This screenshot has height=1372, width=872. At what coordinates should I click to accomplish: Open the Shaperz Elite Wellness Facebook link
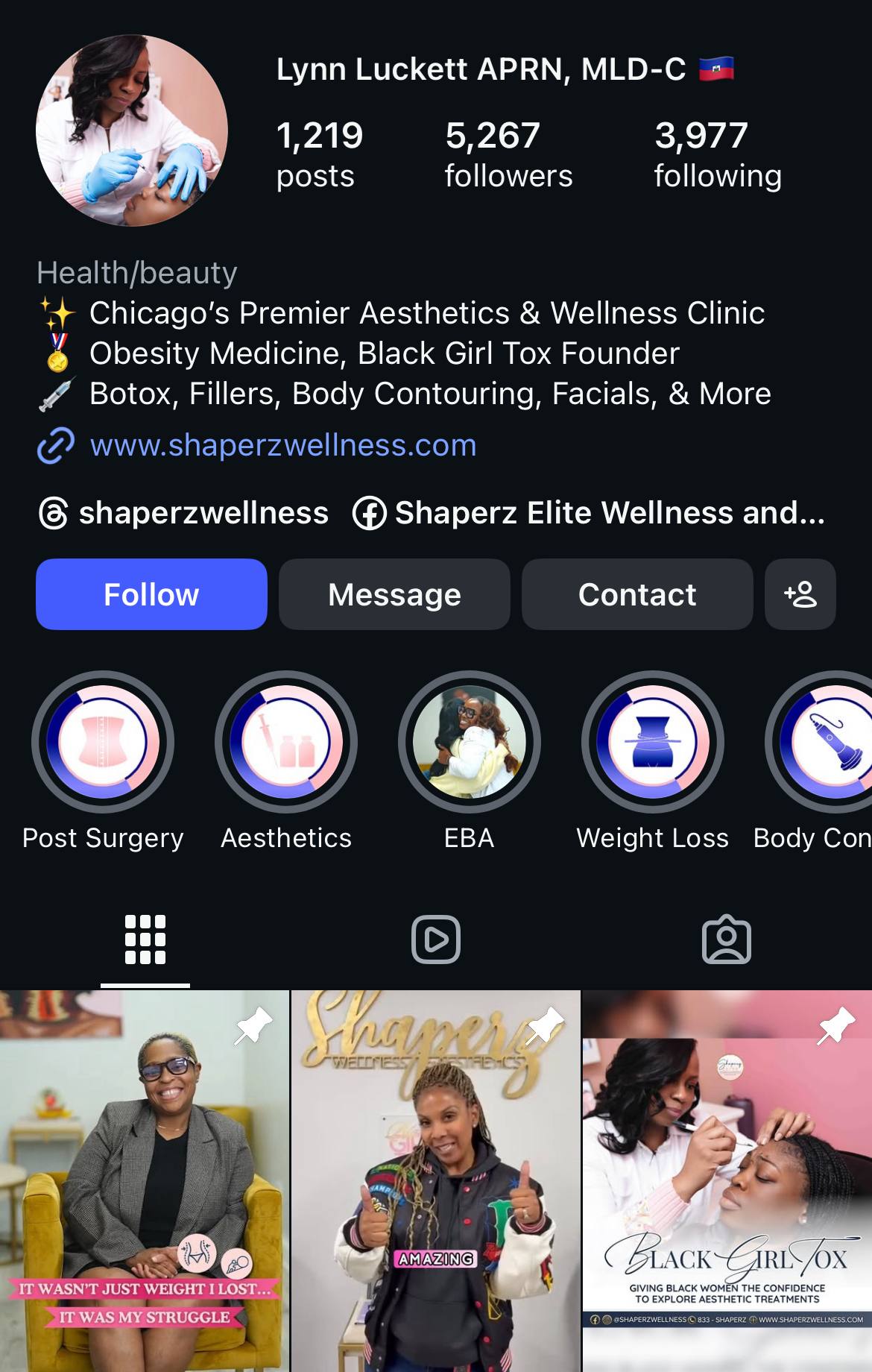click(x=589, y=513)
